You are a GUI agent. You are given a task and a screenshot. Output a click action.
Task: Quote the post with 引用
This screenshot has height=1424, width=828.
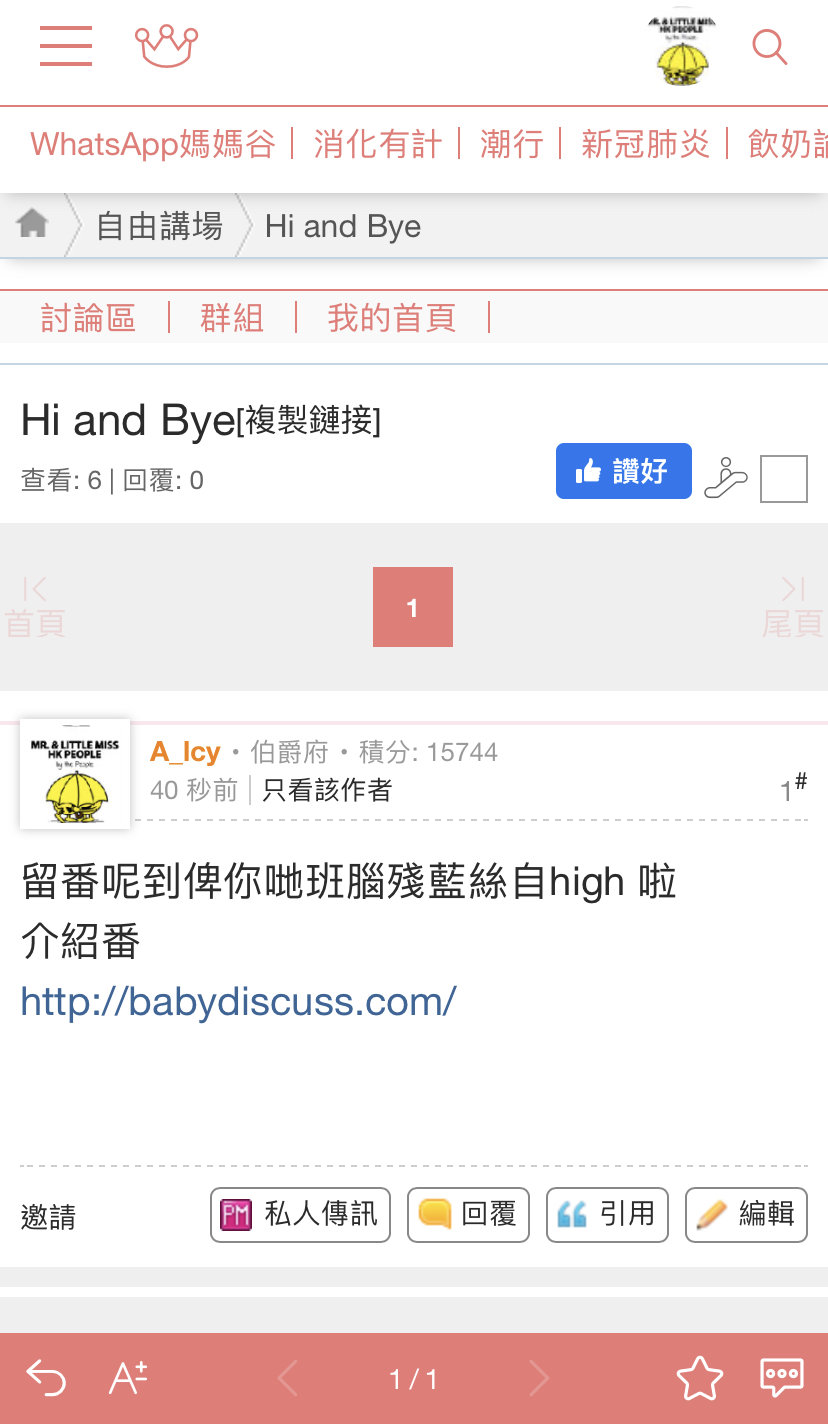point(607,1215)
